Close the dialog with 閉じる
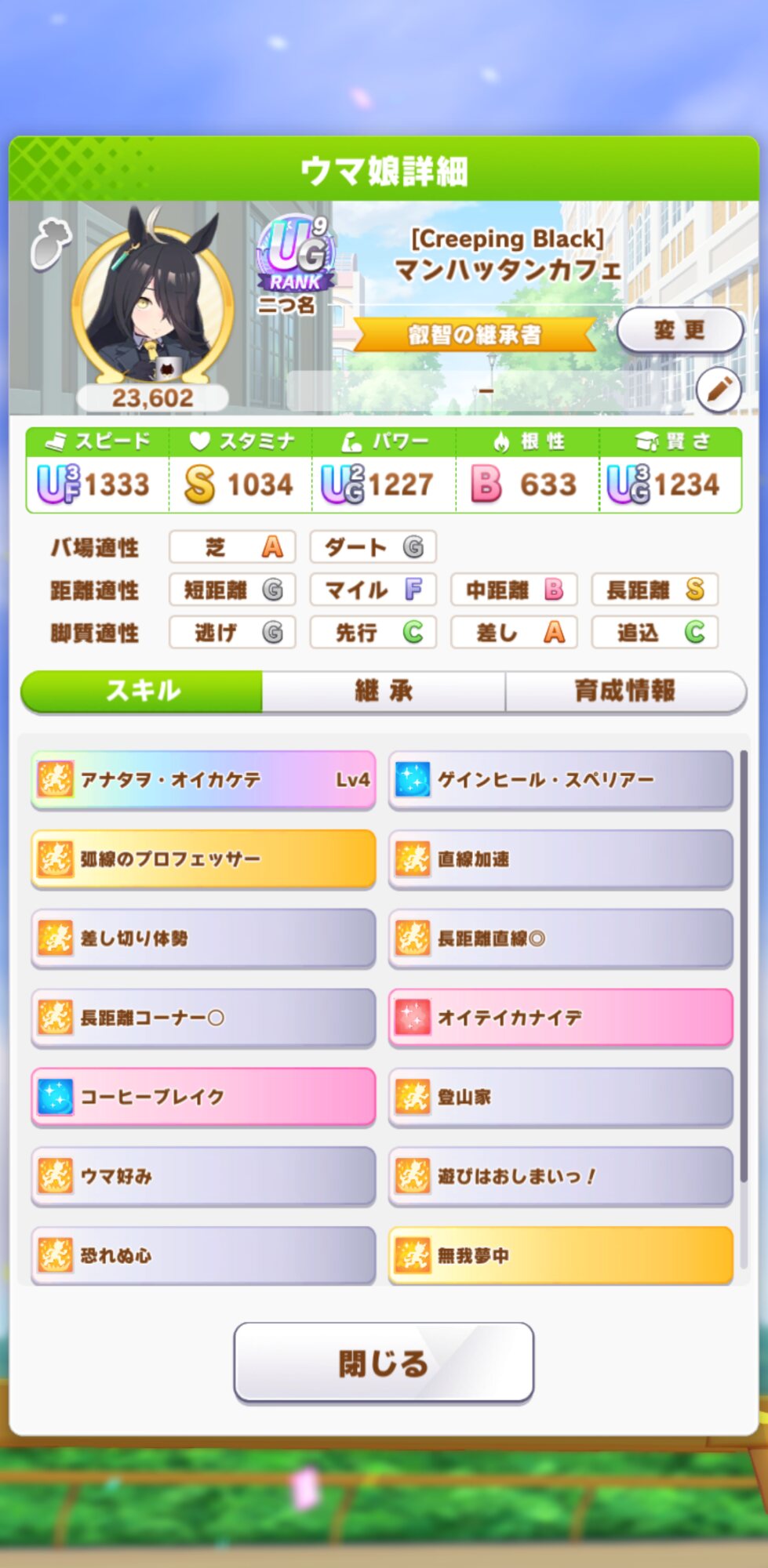 pyautogui.click(x=384, y=1363)
